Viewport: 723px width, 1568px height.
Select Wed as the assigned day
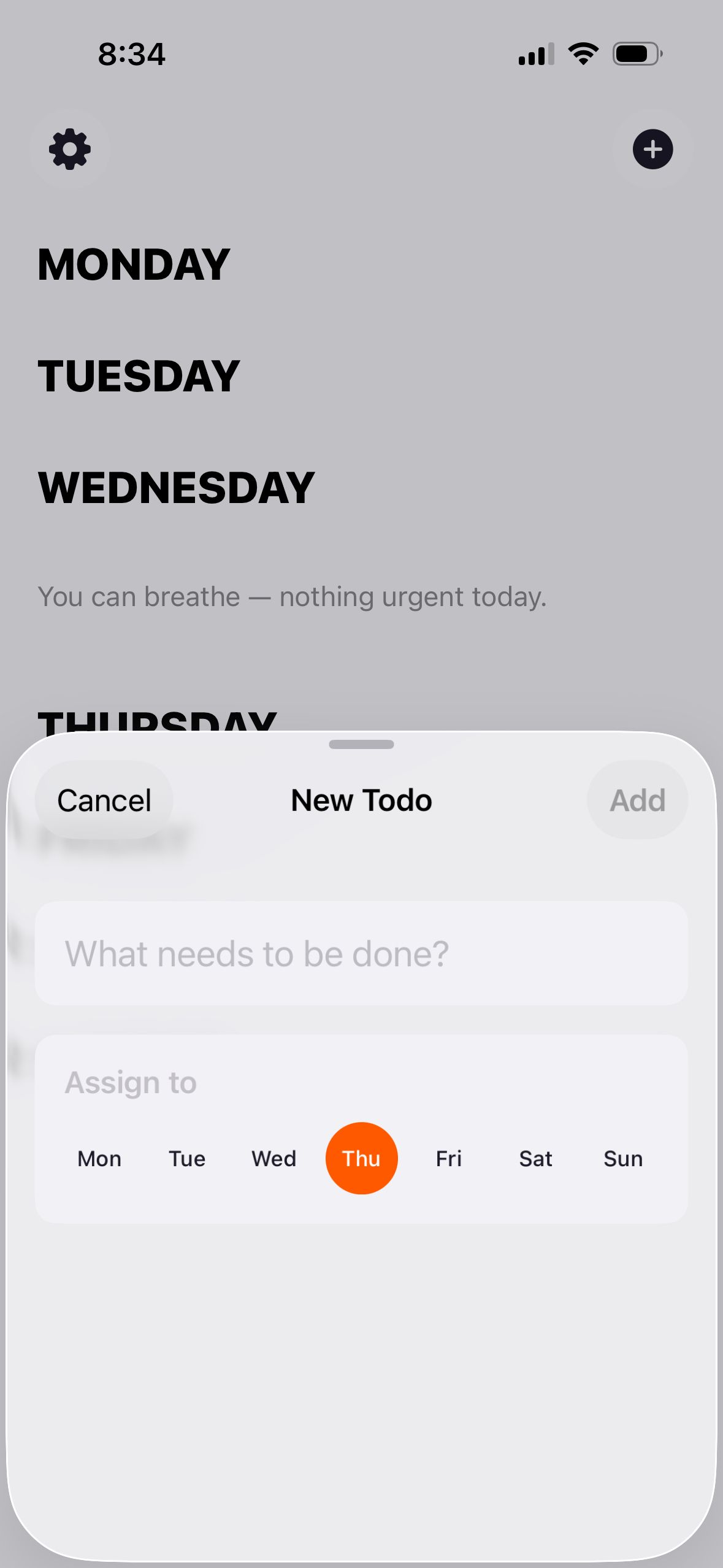coord(274,1158)
